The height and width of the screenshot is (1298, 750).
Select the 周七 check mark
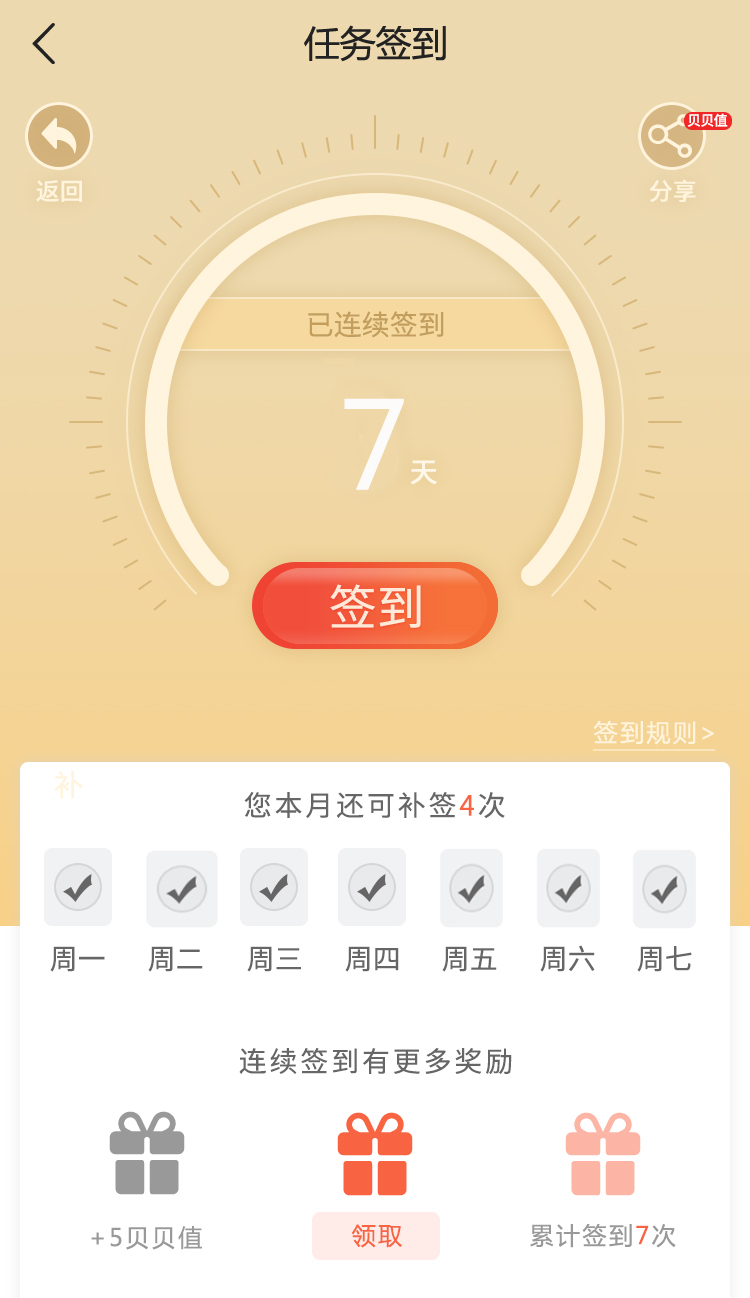664,889
